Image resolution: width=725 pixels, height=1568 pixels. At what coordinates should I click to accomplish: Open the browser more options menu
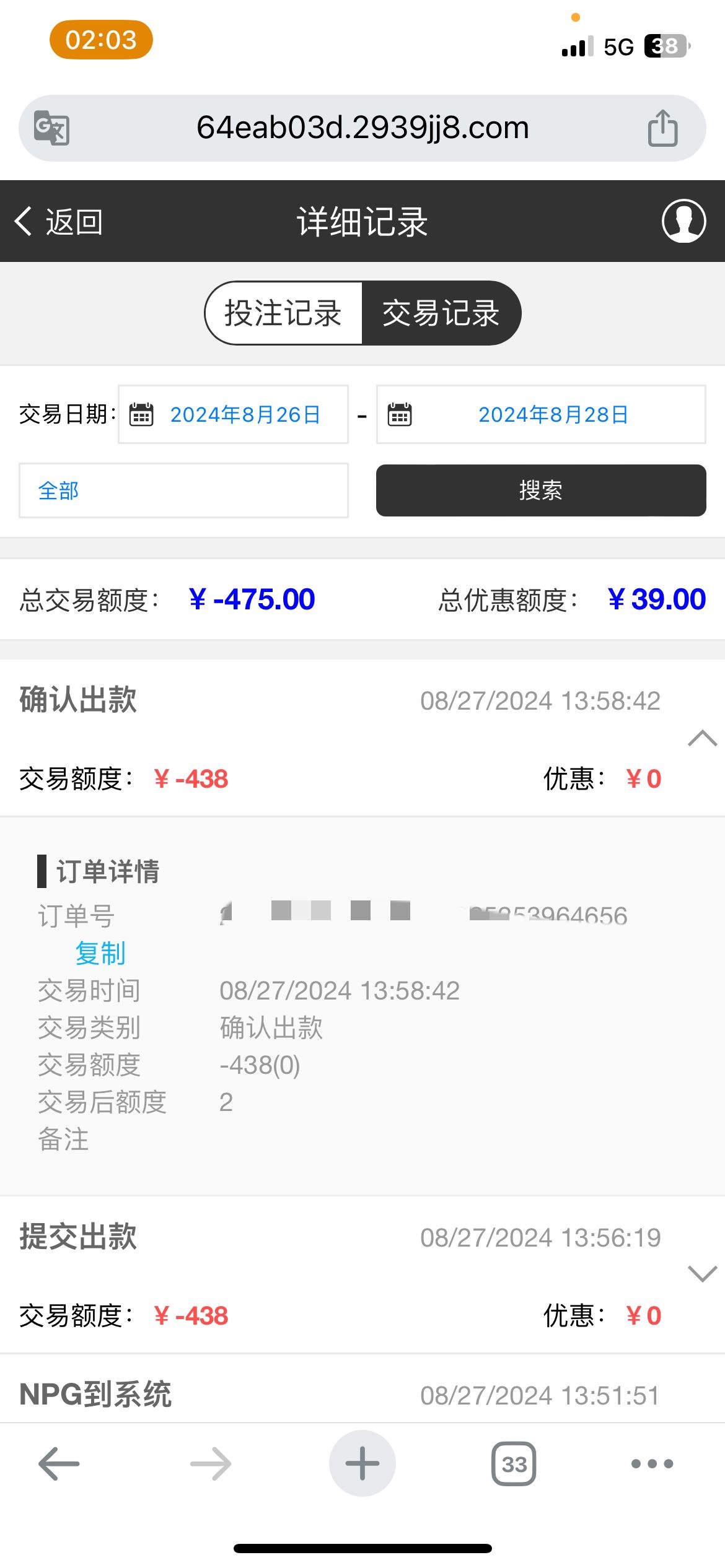point(652,1464)
